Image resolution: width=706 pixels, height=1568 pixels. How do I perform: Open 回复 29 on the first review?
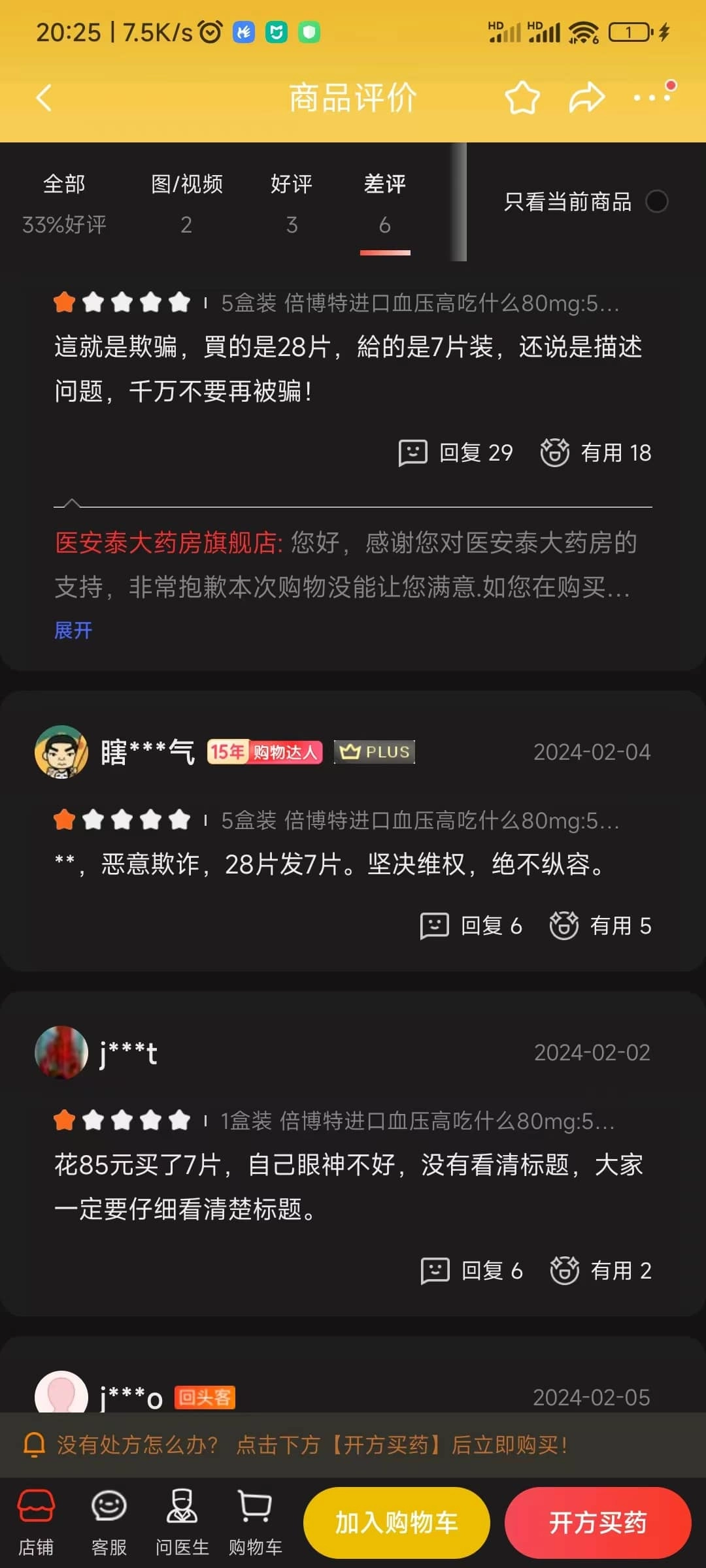click(x=456, y=453)
